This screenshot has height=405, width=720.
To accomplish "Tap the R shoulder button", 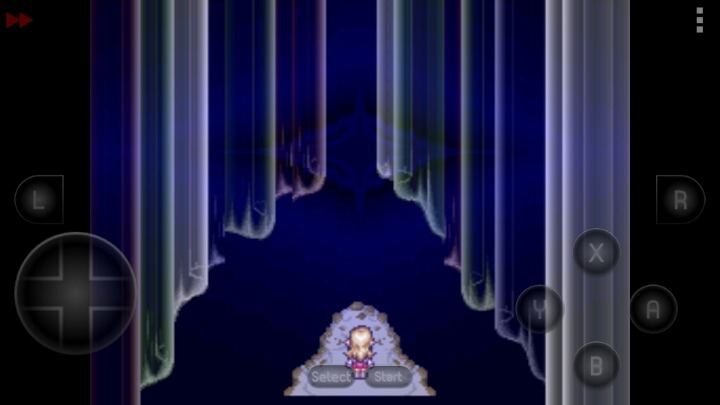I will click(680, 200).
